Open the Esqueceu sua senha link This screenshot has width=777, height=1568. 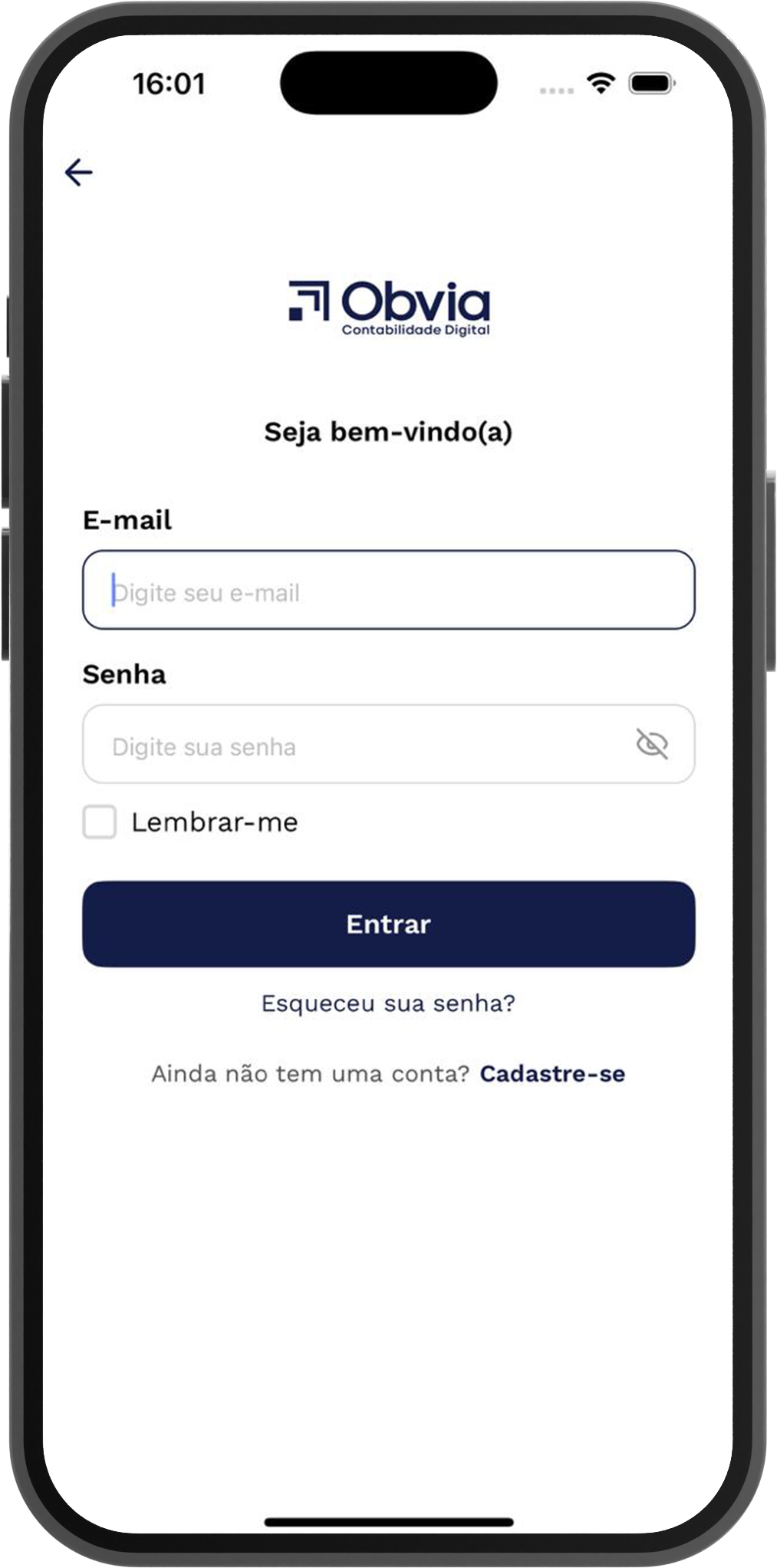[x=388, y=1003]
